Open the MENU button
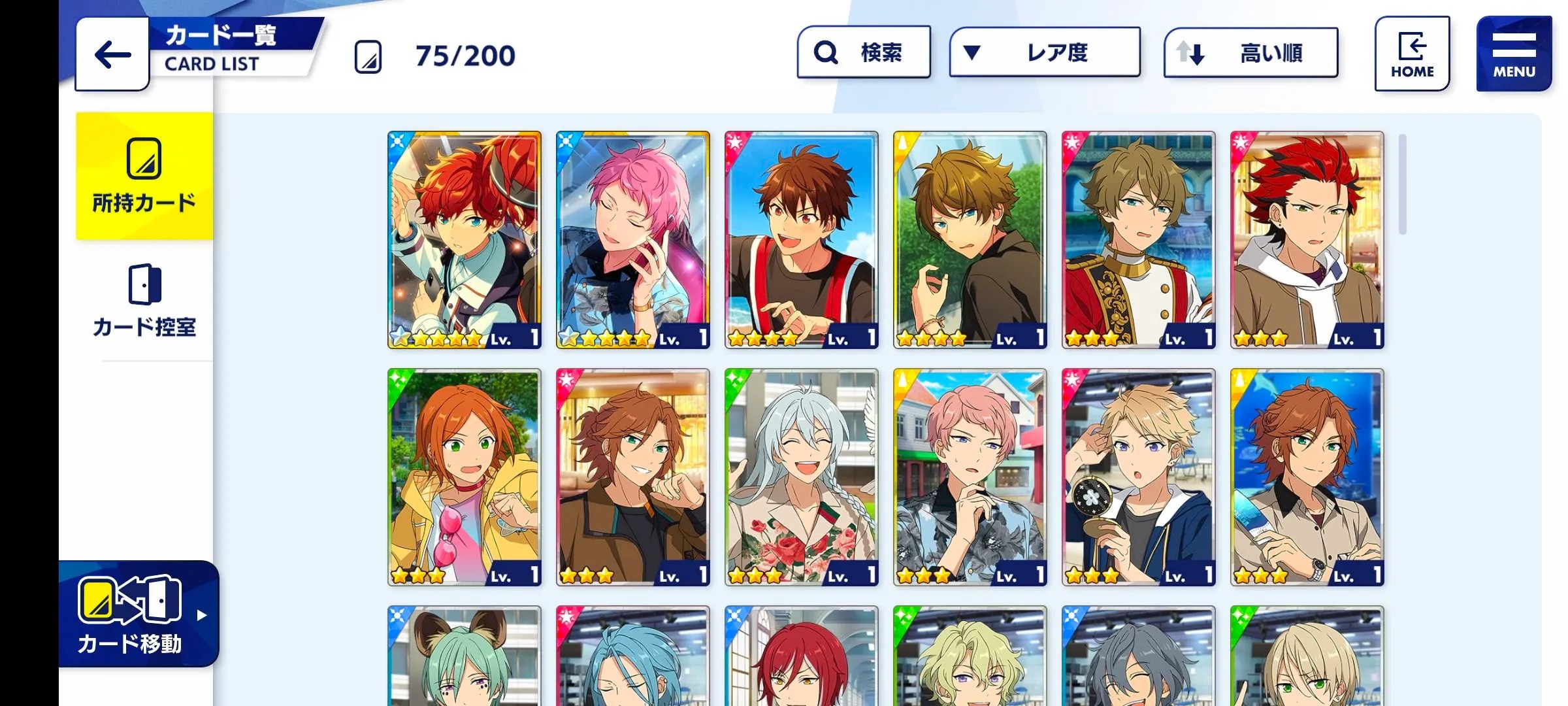1568x706 pixels. point(1513,54)
